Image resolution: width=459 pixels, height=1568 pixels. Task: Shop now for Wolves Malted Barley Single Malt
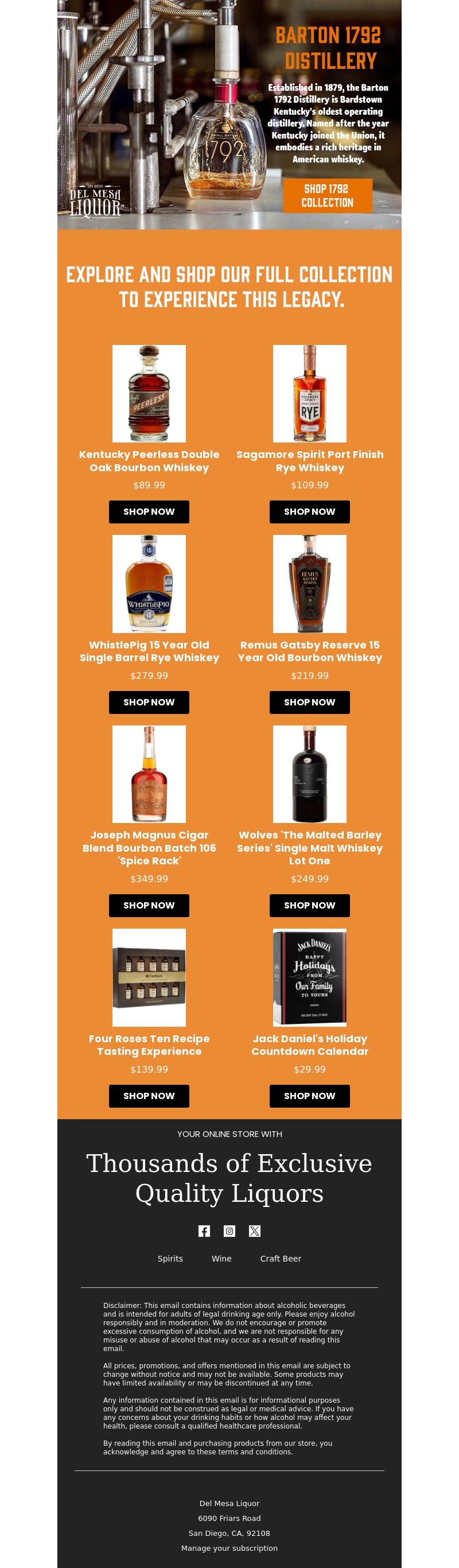tap(309, 905)
